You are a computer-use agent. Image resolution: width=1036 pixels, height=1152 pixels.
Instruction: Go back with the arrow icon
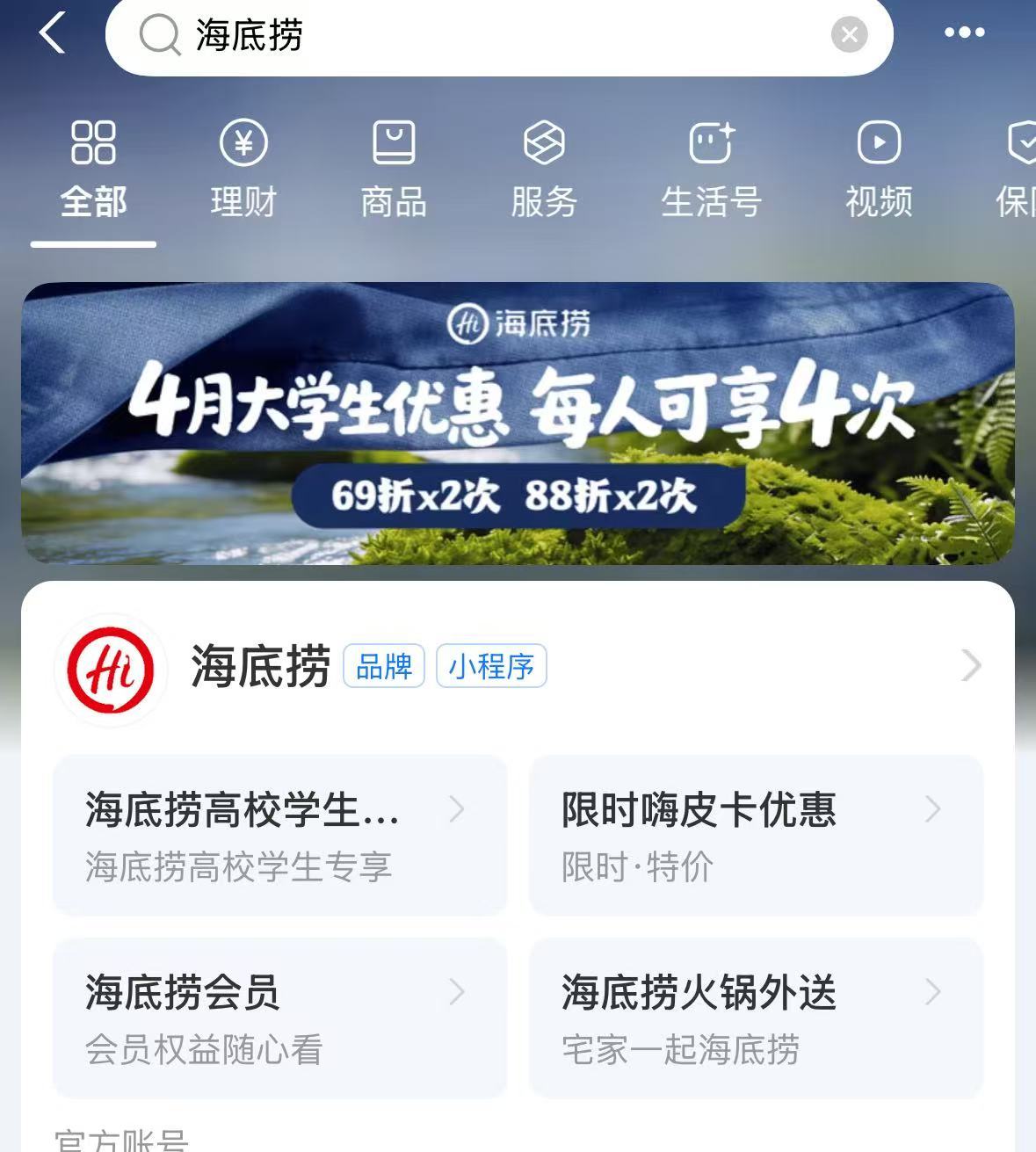pos(53,35)
